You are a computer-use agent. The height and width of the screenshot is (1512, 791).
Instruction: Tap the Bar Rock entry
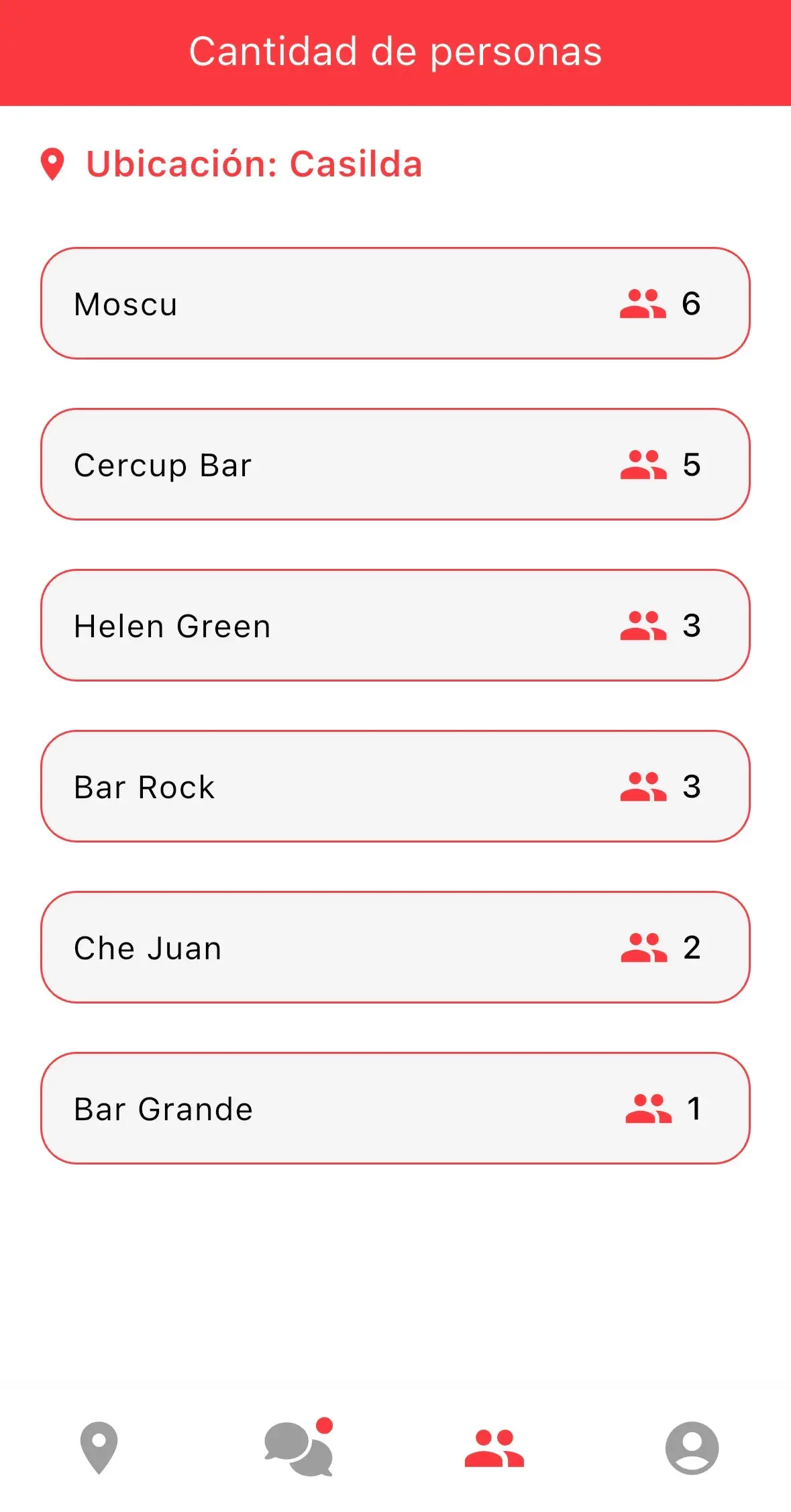tap(394, 786)
